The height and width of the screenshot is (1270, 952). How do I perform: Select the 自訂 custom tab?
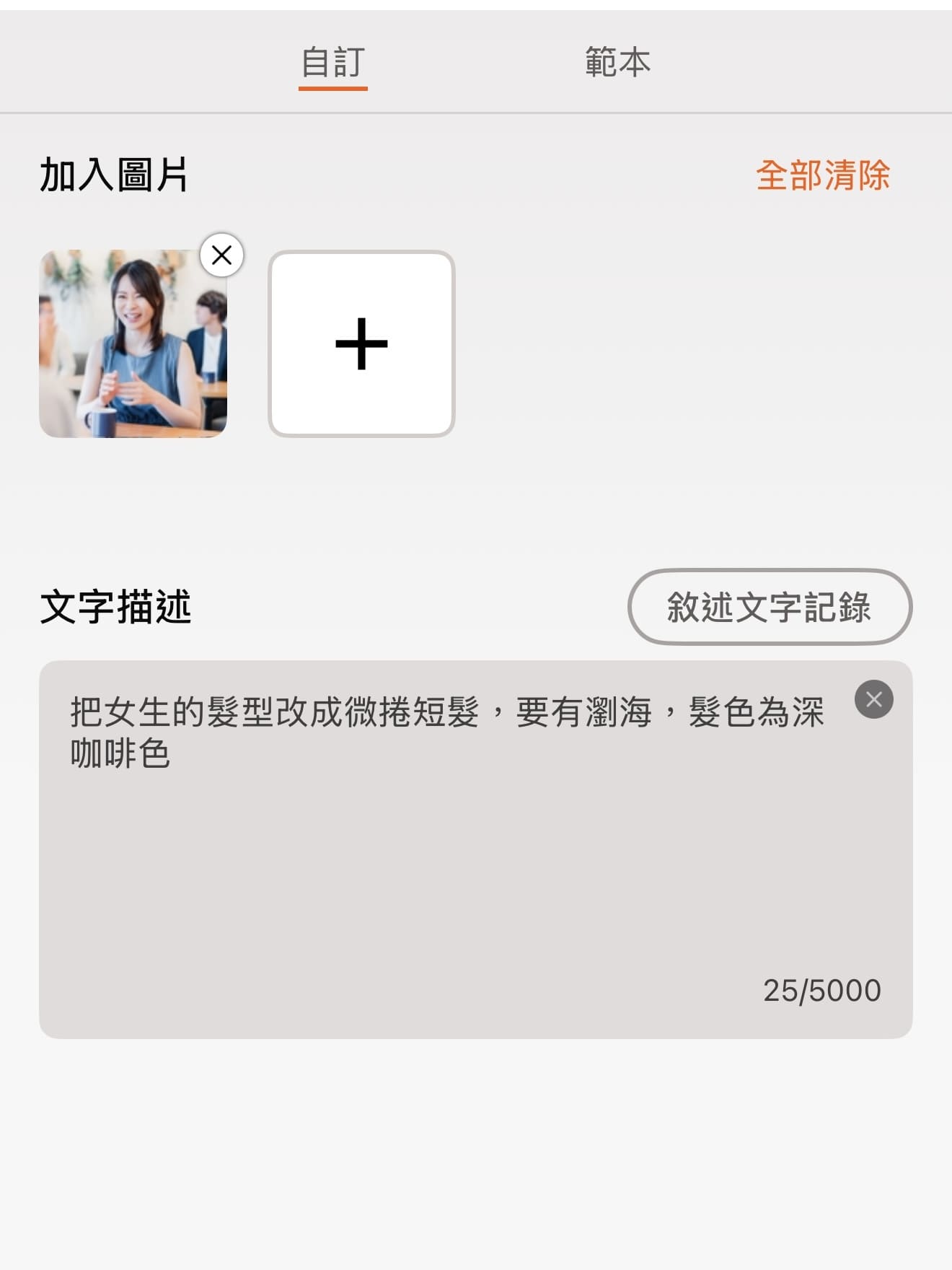332,62
